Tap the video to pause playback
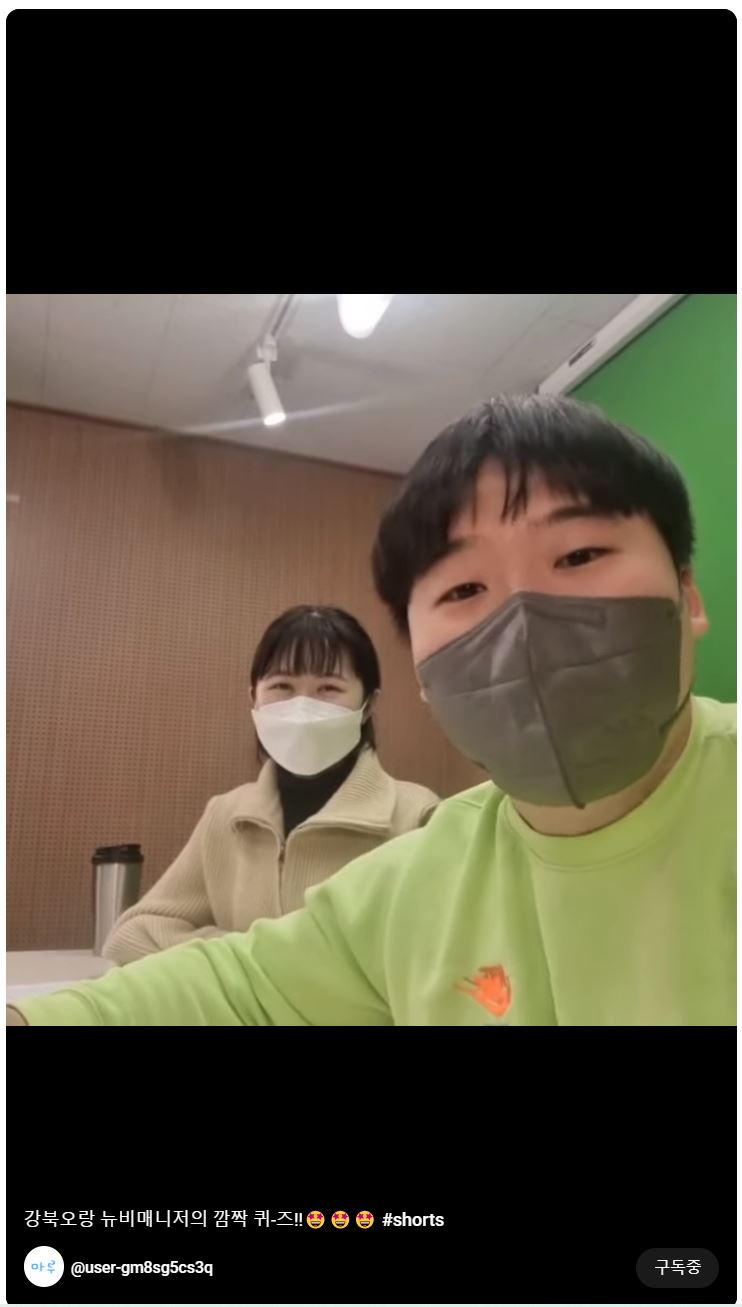Viewport: 742px width, 1307px height. pos(371,660)
